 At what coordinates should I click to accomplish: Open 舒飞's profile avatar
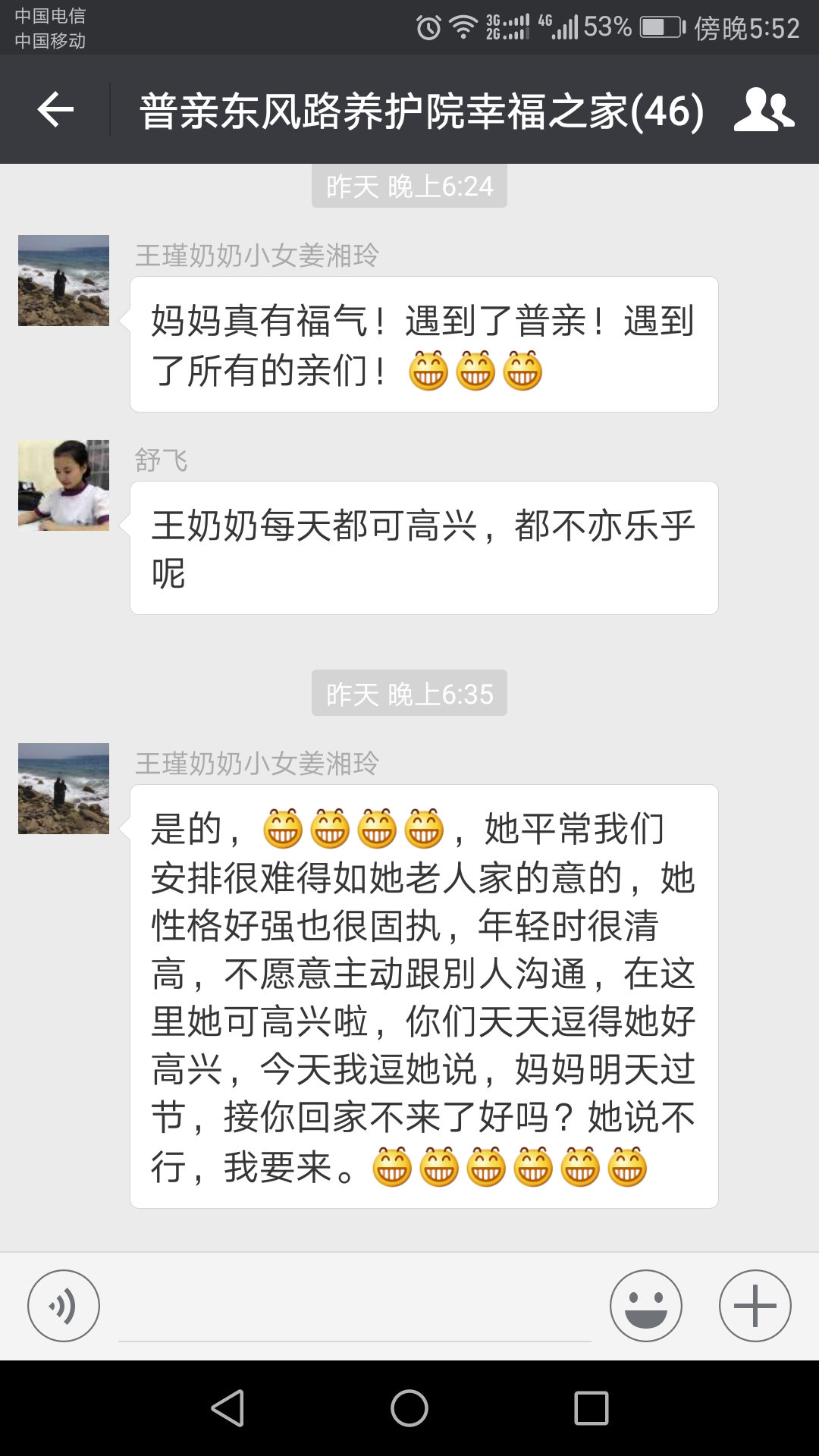tap(64, 485)
